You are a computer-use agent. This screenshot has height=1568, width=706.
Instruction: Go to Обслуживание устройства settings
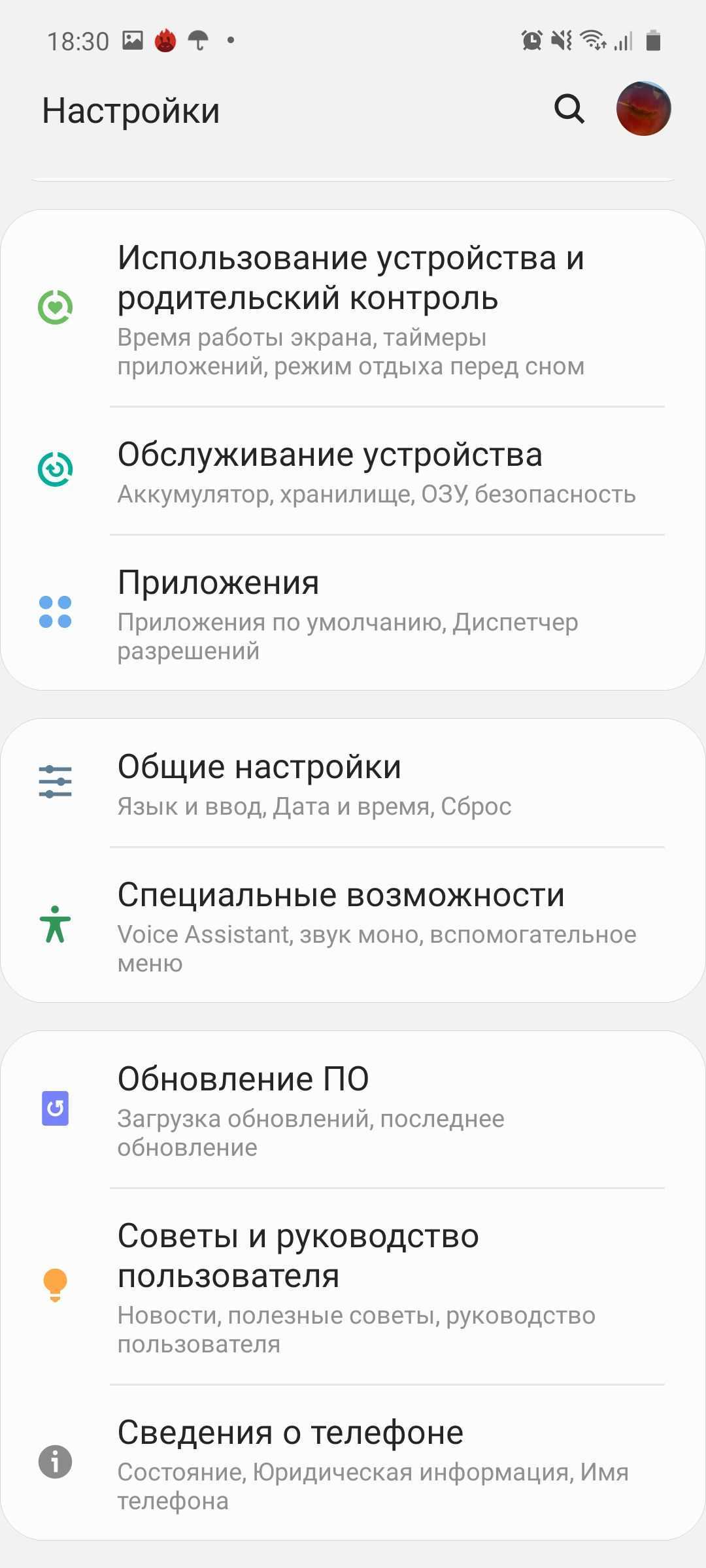(x=353, y=472)
